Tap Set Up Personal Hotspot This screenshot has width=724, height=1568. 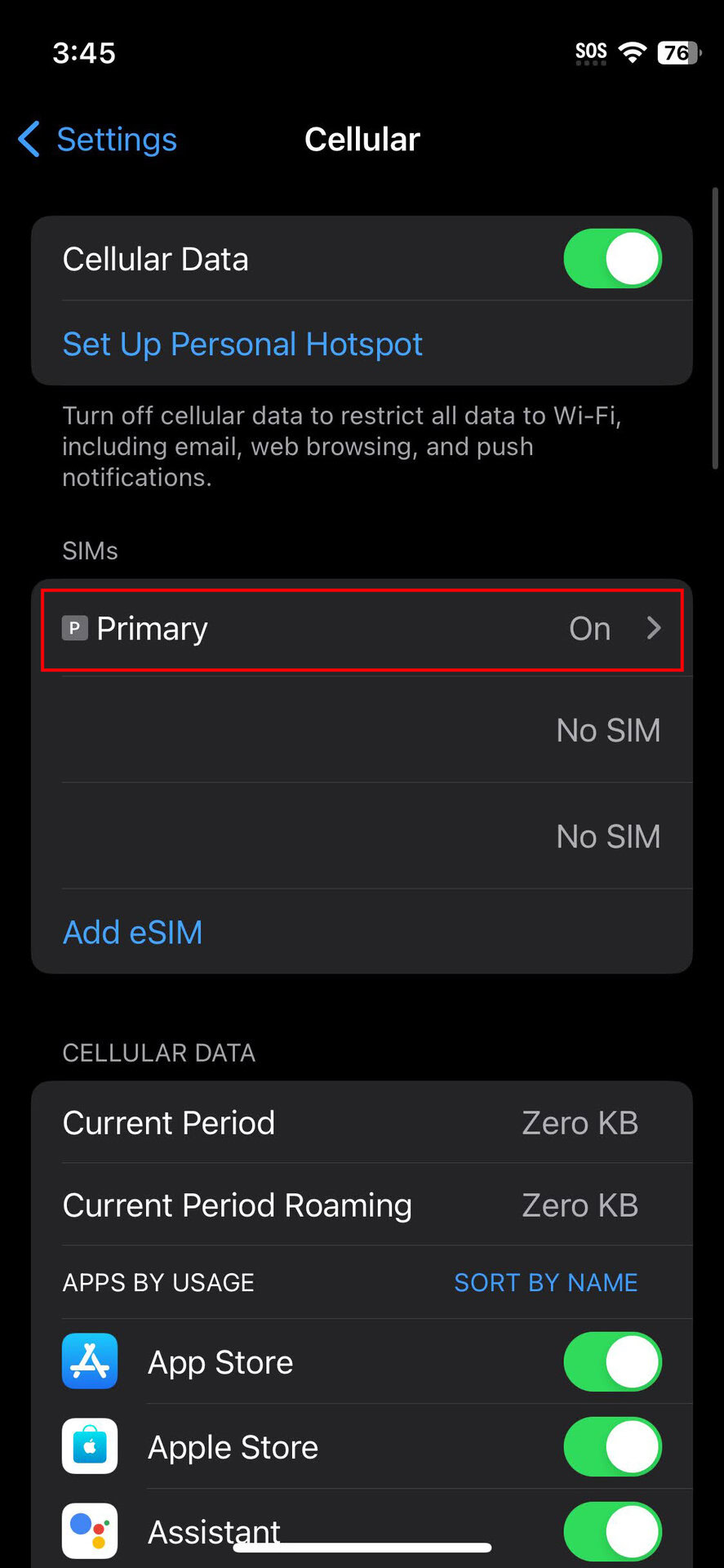point(242,344)
